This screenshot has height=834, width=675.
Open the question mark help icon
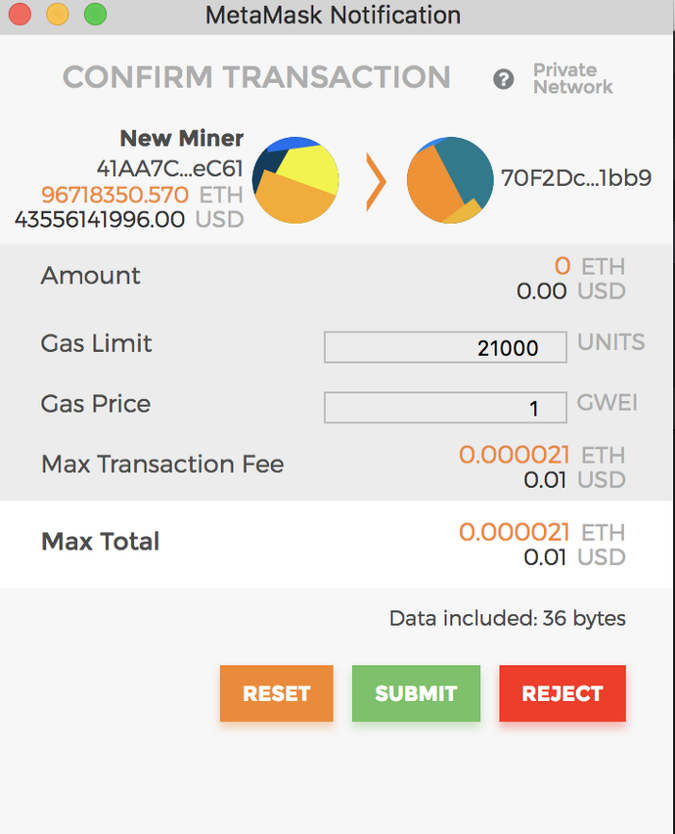[x=504, y=80]
